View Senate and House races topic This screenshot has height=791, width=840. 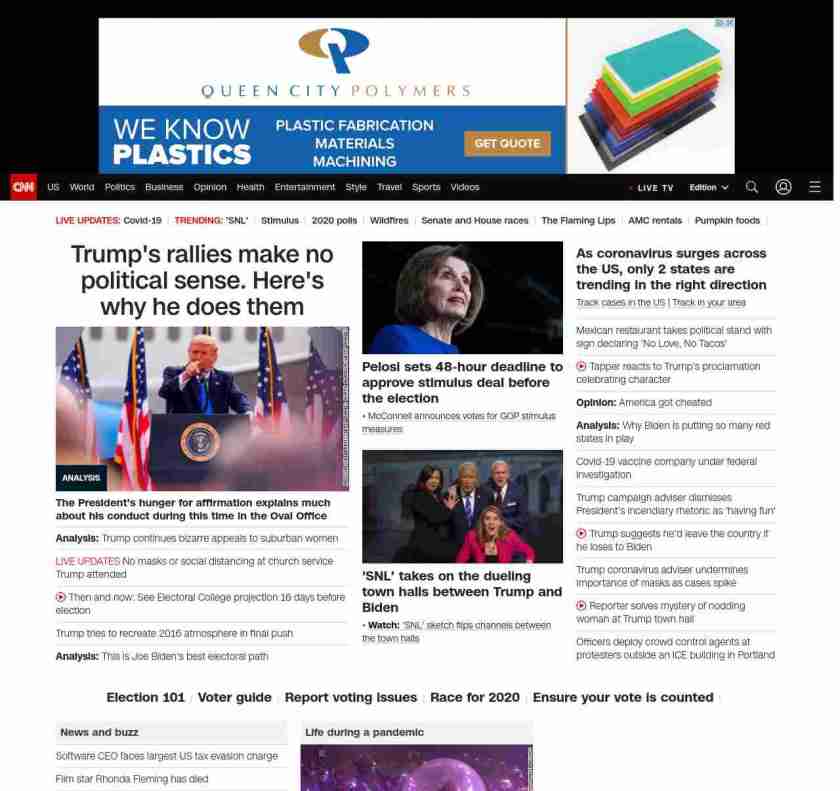pos(475,220)
